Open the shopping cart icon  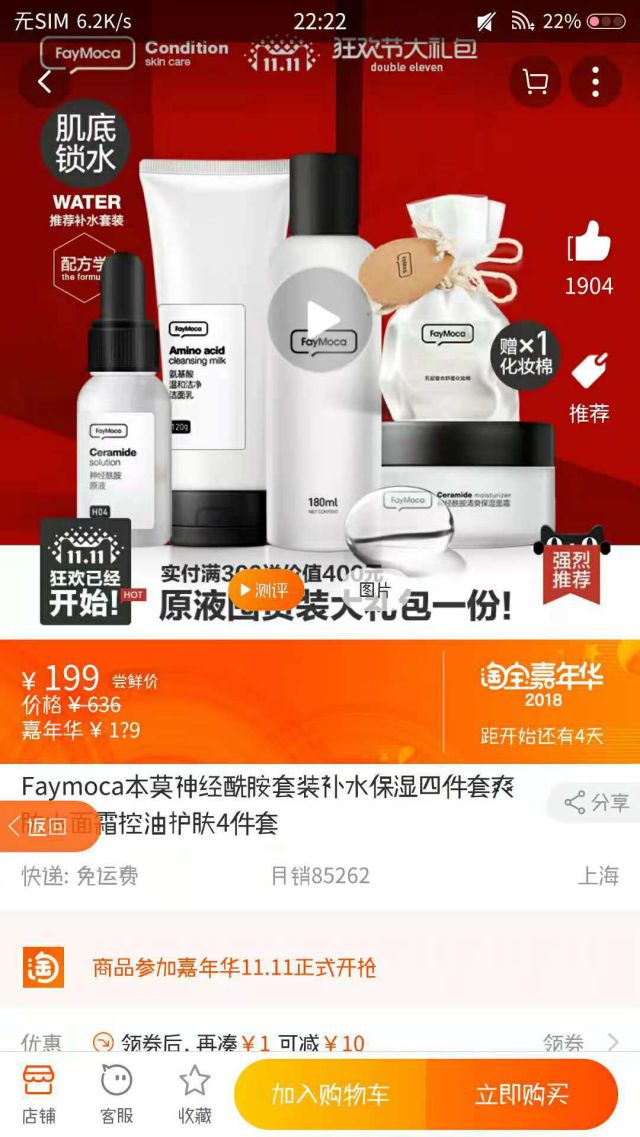point(535,82)
